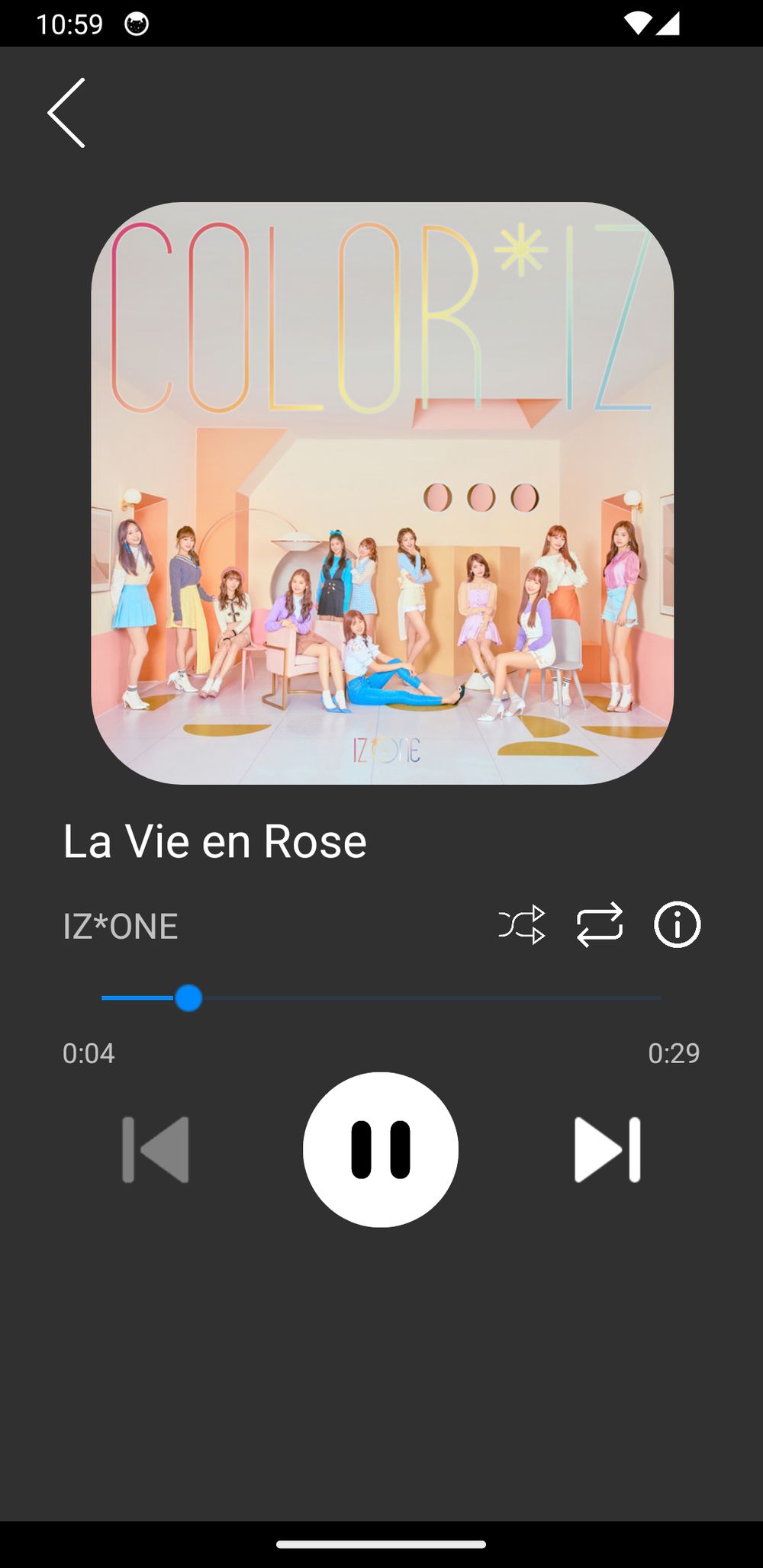
Task: Go back using the top-left arrow
Action: pos(66,113)
